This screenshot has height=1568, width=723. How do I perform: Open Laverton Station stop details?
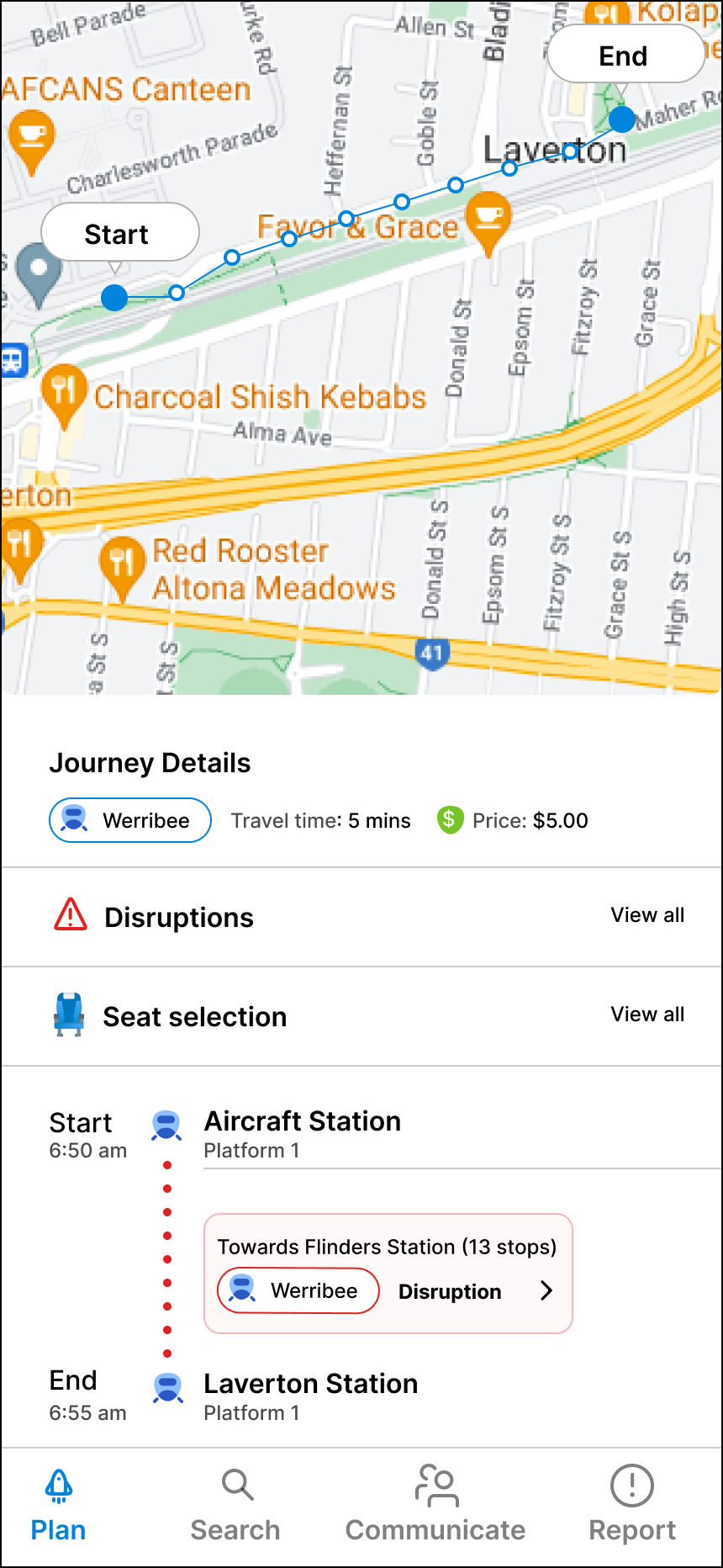(x=311, y=1396)
